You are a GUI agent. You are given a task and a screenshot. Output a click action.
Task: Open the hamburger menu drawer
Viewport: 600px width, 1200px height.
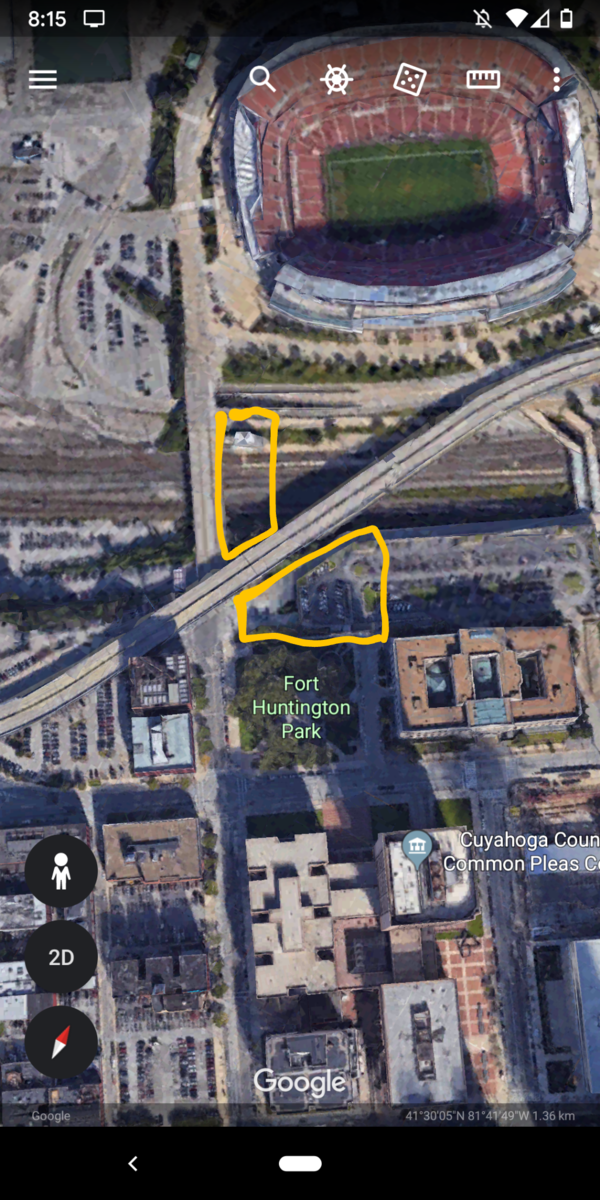43,80
